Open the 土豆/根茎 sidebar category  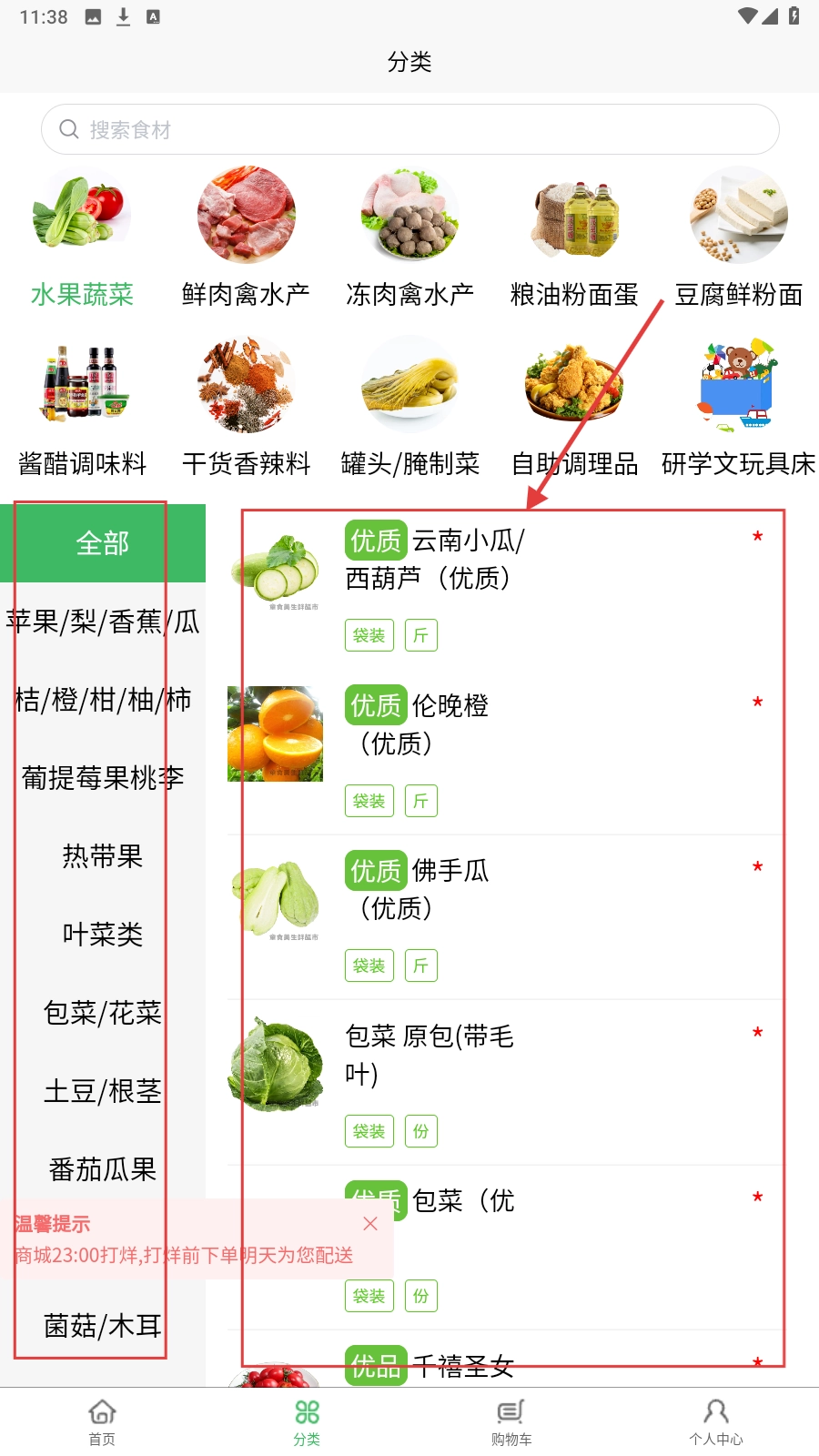(x=103, y=1091)
